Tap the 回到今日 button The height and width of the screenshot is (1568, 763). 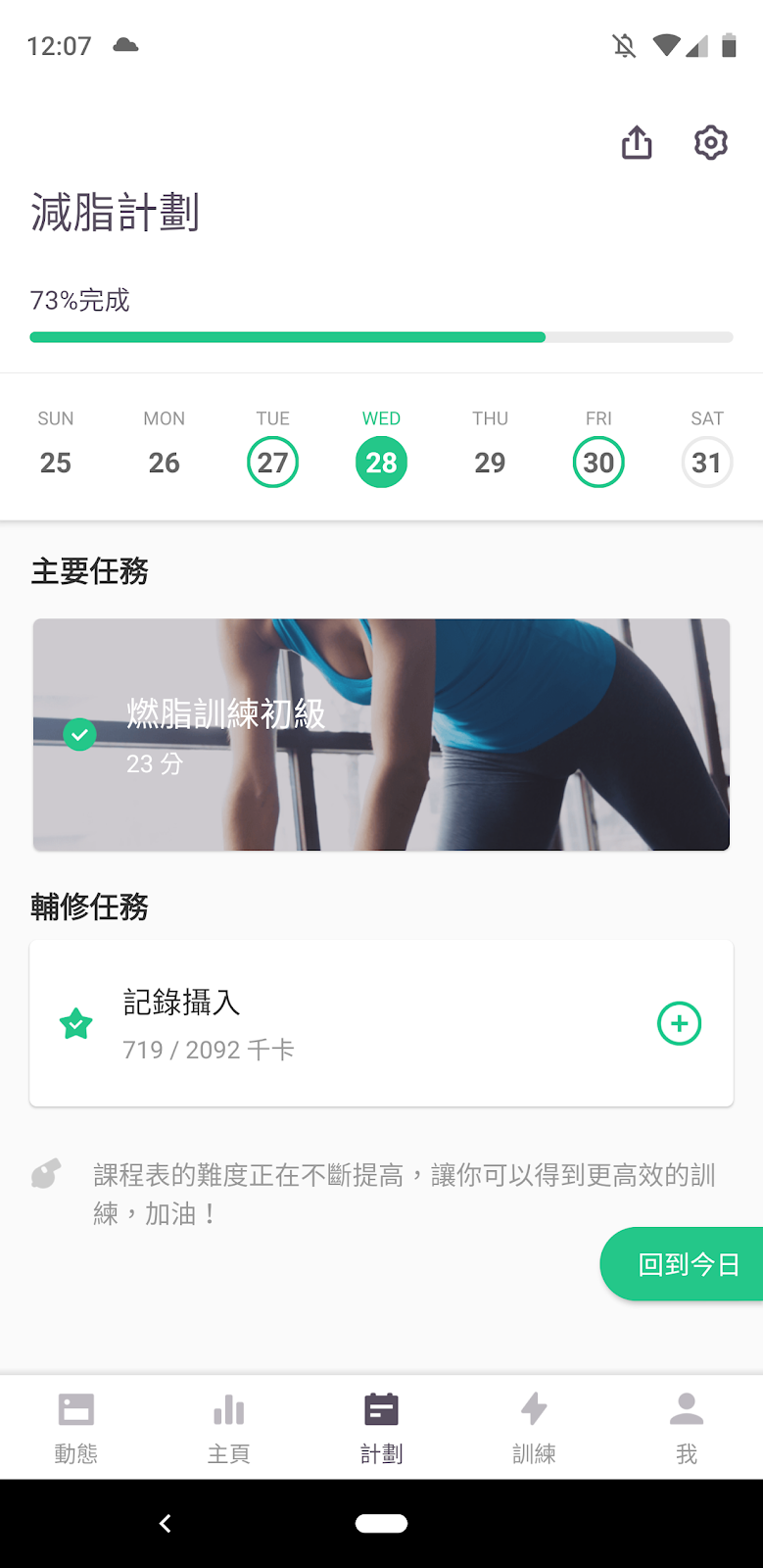[686, 1264]
